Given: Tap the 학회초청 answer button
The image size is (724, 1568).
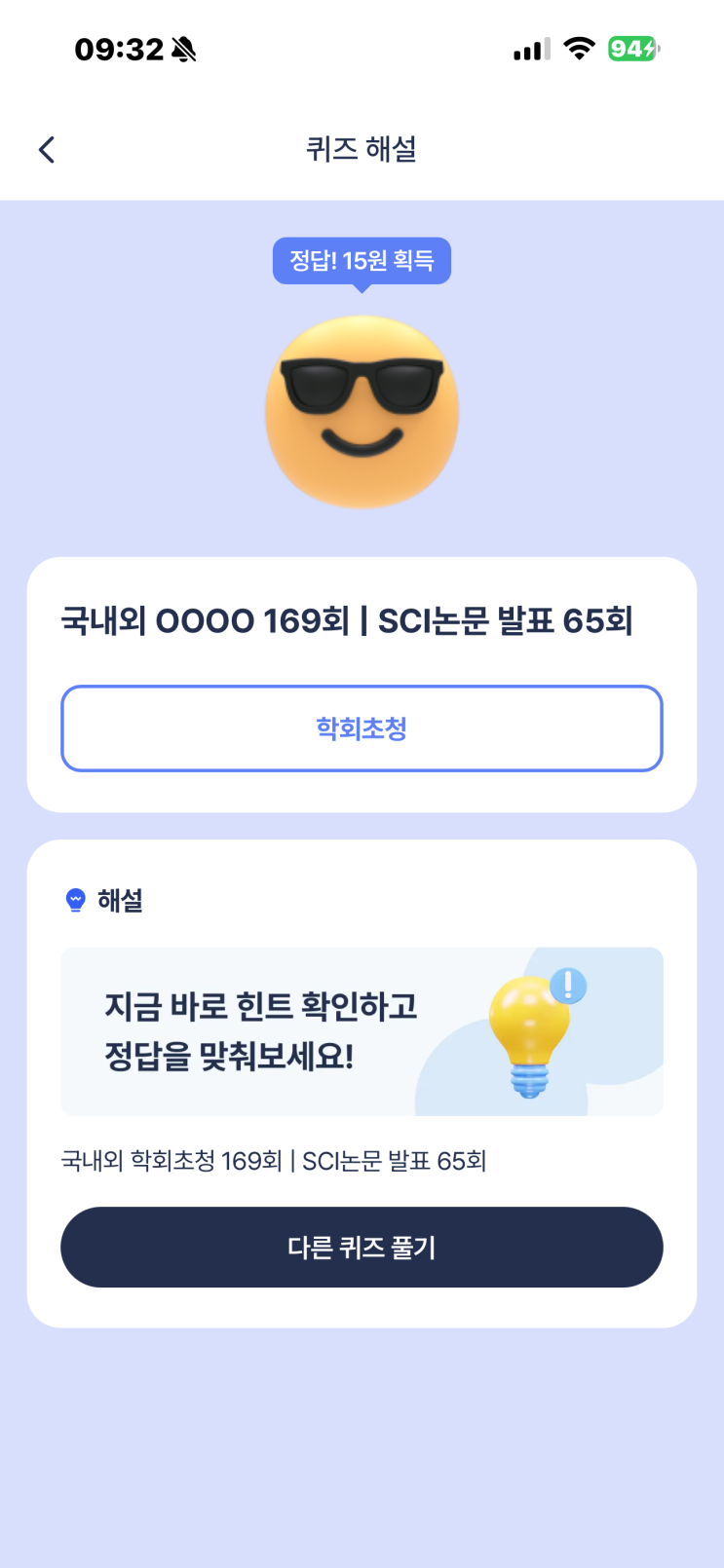Looking at the screenshot, I should [x=362, y=728].
